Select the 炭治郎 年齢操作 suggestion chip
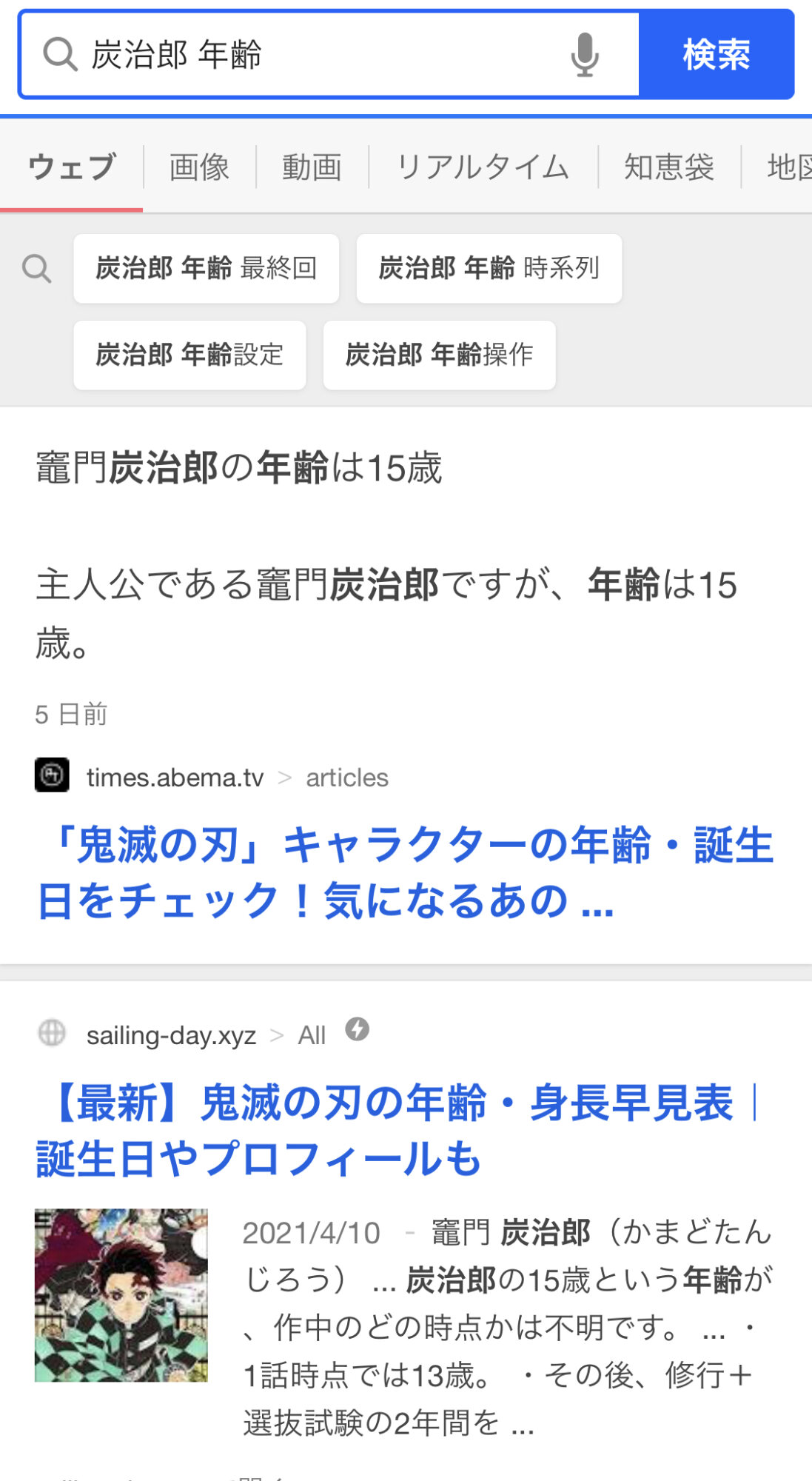Image resolution: width=812 pixels, height=1481 pixels. pyautogui.click(x=439, y=355)
